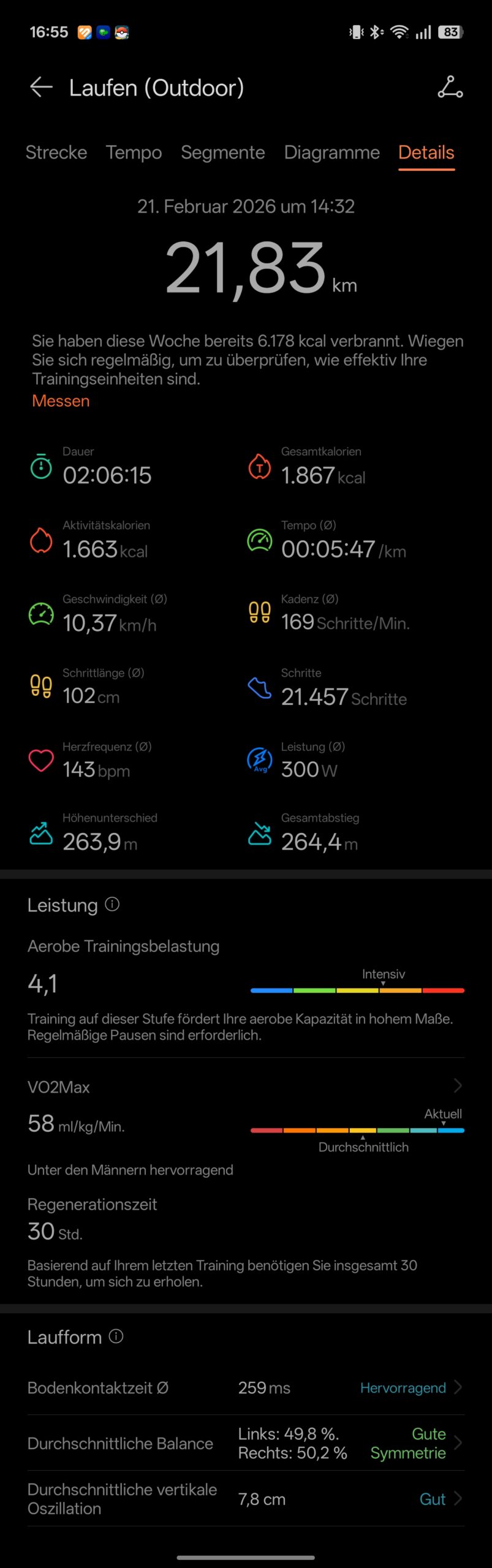
Task: Go back using the arrow icon
Action: (x=41, y=88)
